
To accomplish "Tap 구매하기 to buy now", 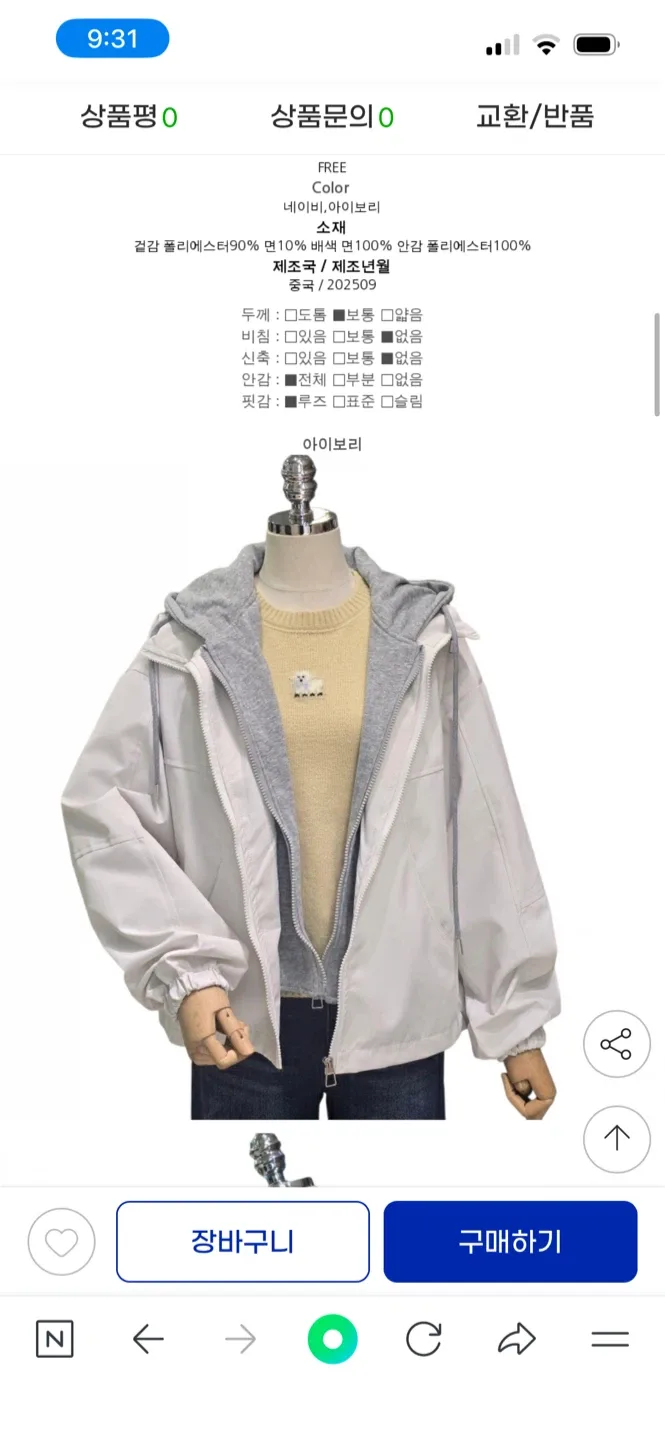I will point(510,1242).
